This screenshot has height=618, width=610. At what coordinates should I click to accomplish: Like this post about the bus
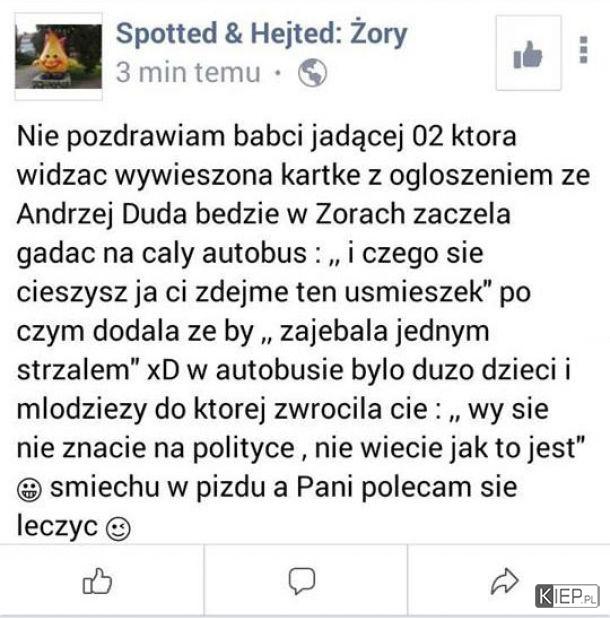[97, 580]
